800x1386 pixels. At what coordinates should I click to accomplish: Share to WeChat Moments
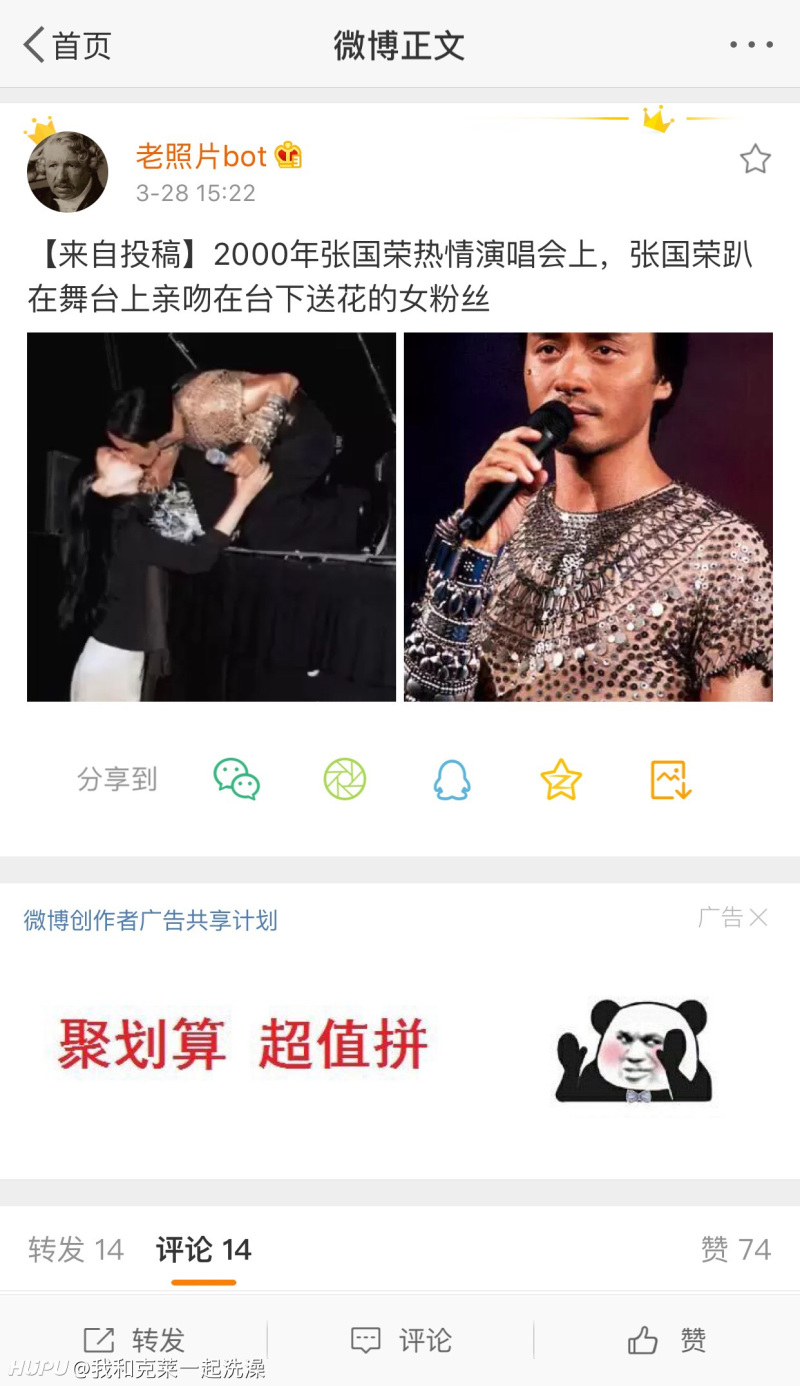coord(345,779)
